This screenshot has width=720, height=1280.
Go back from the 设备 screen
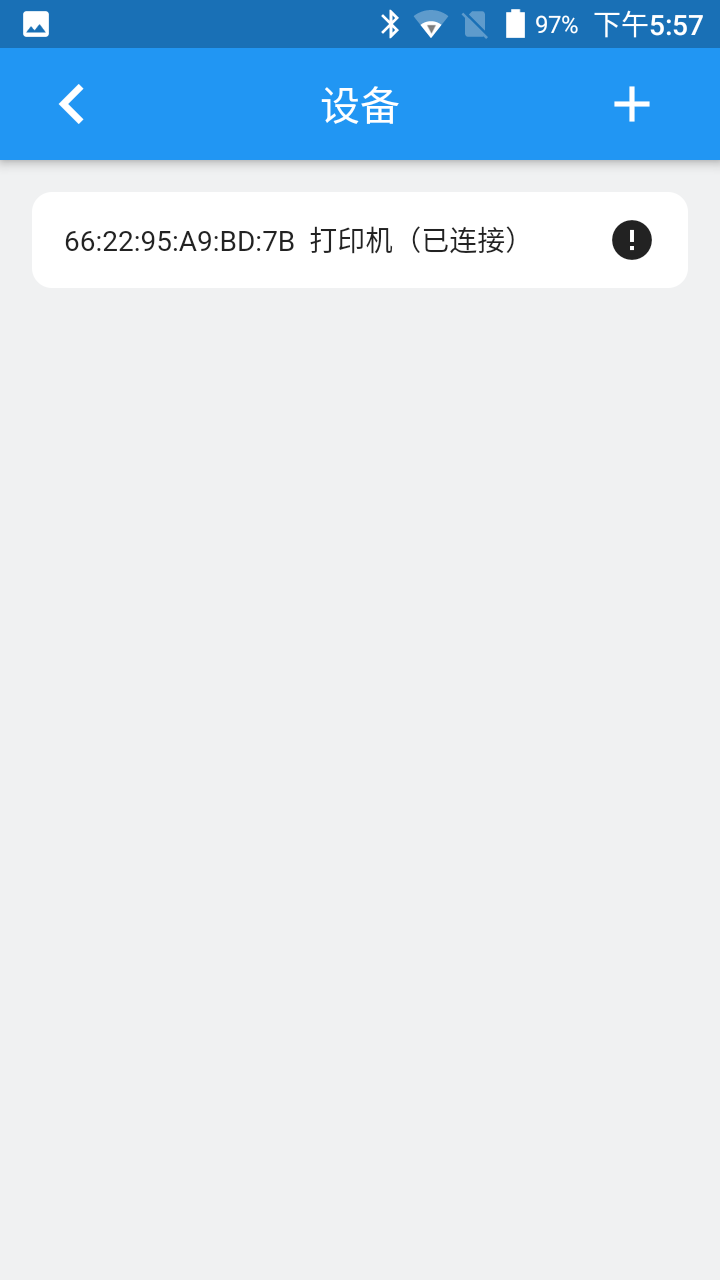pos(71,104)
